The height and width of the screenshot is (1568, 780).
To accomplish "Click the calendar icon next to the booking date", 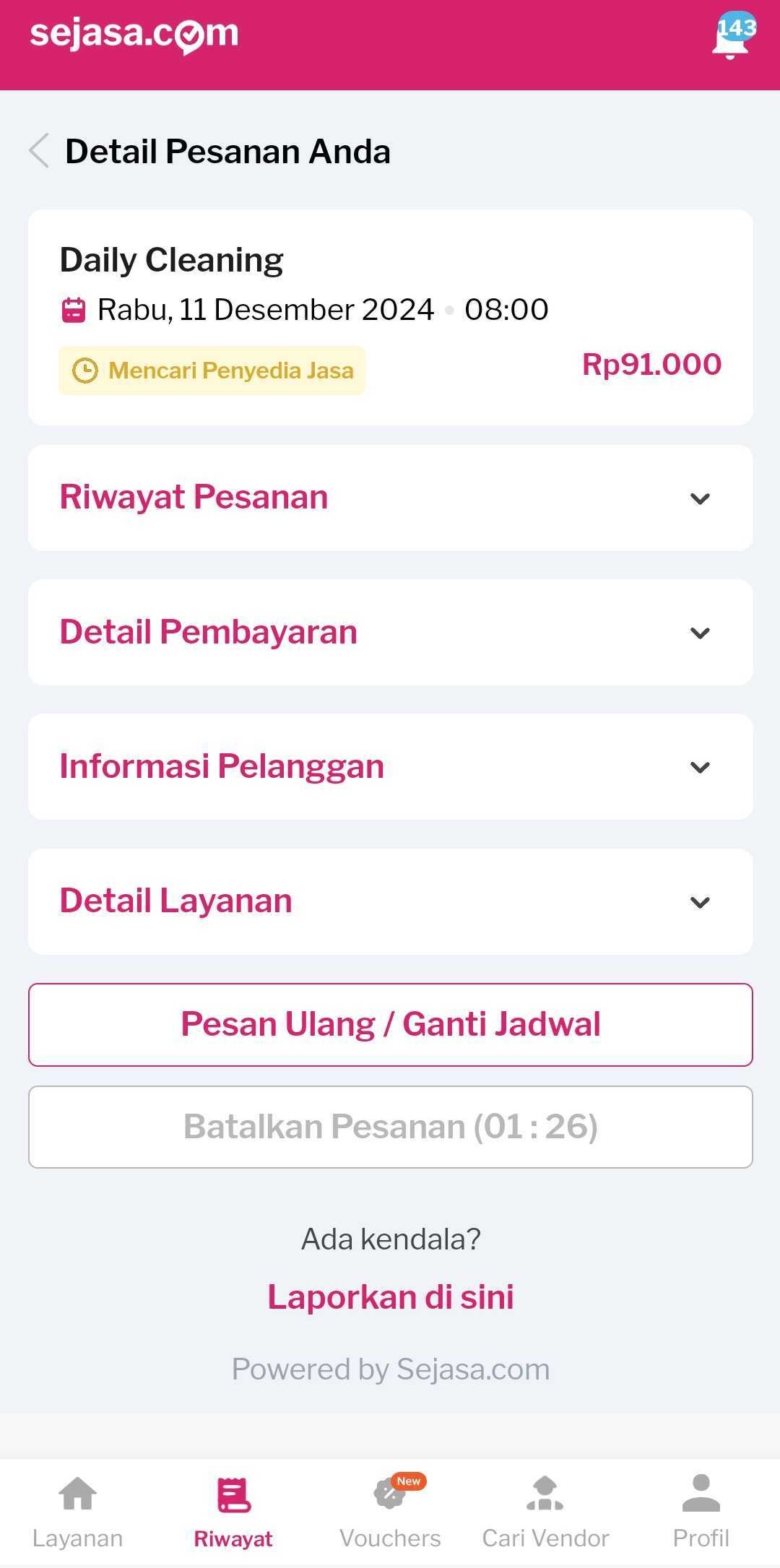I will pos(73,309).
